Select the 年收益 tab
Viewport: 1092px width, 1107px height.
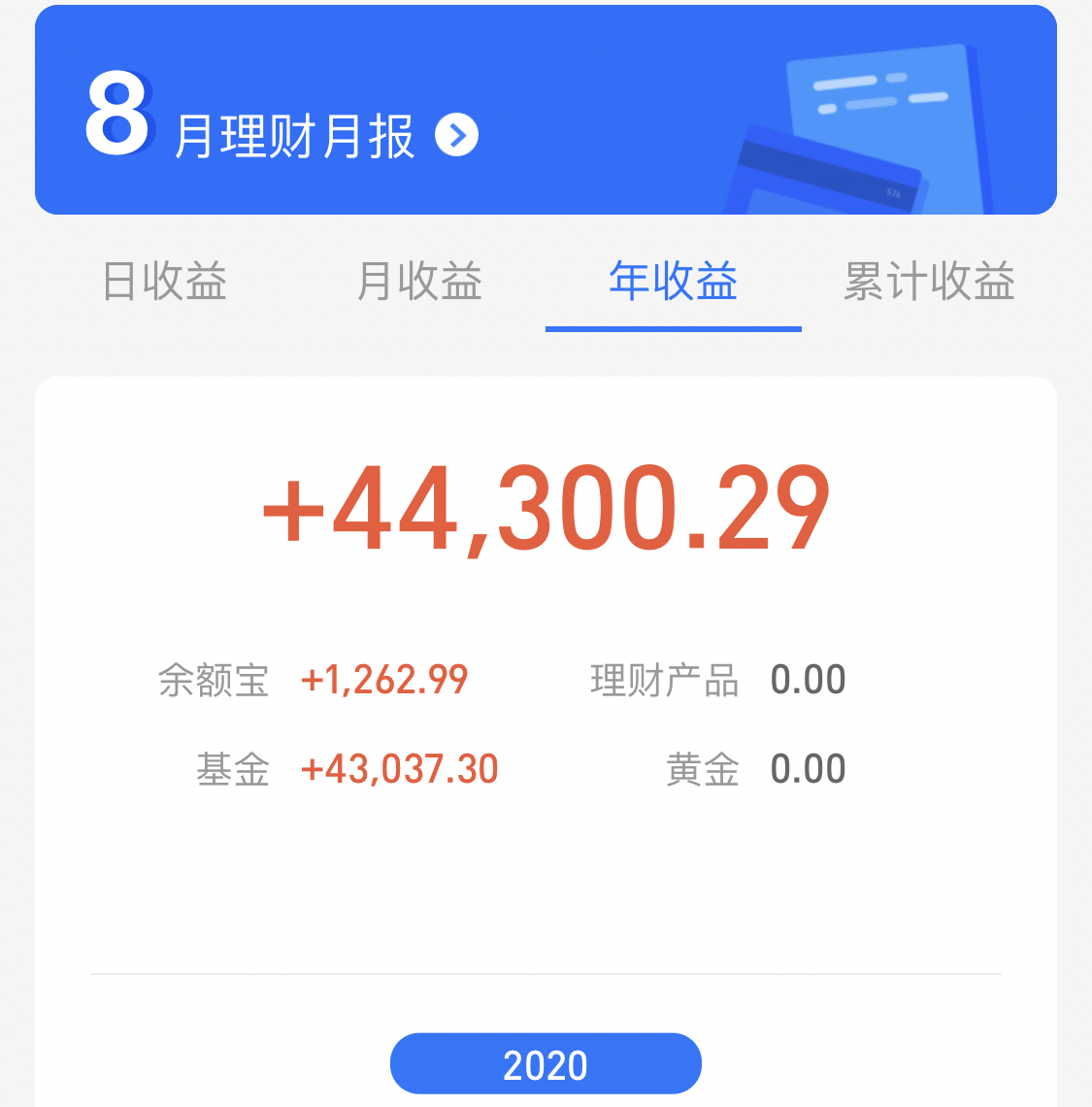tap(673, 282)
